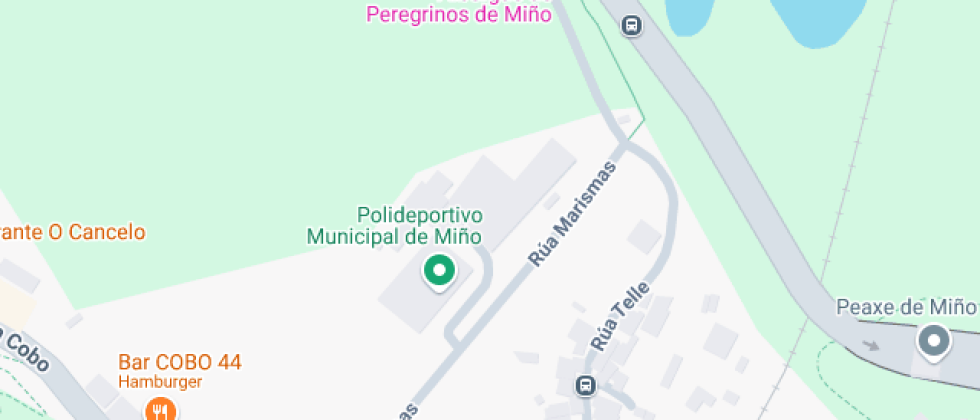Select the Polideportivo Municipal de Miño pin
Image resolution: width=980 pixels, height=420 pixels.
click(x=438, y=270)
